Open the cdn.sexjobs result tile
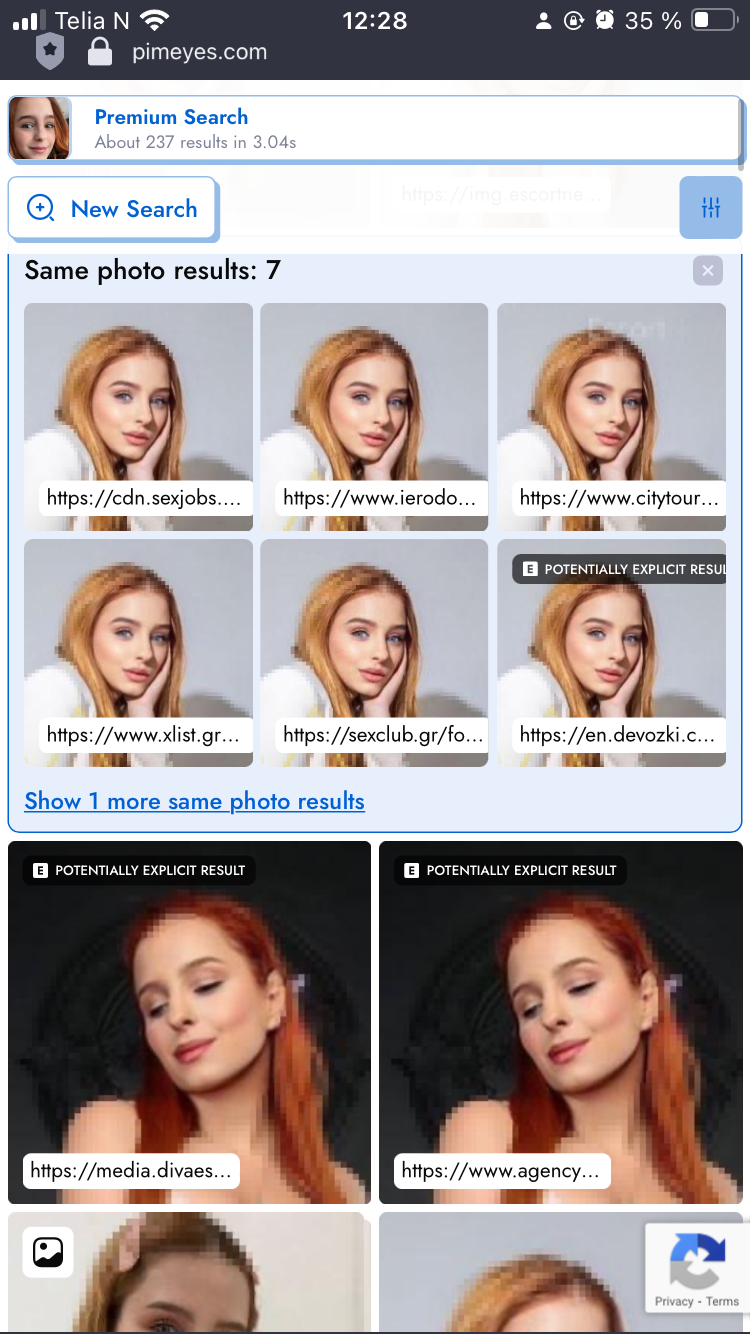This screenshot has width=750, height=1334. pos(138,416)
